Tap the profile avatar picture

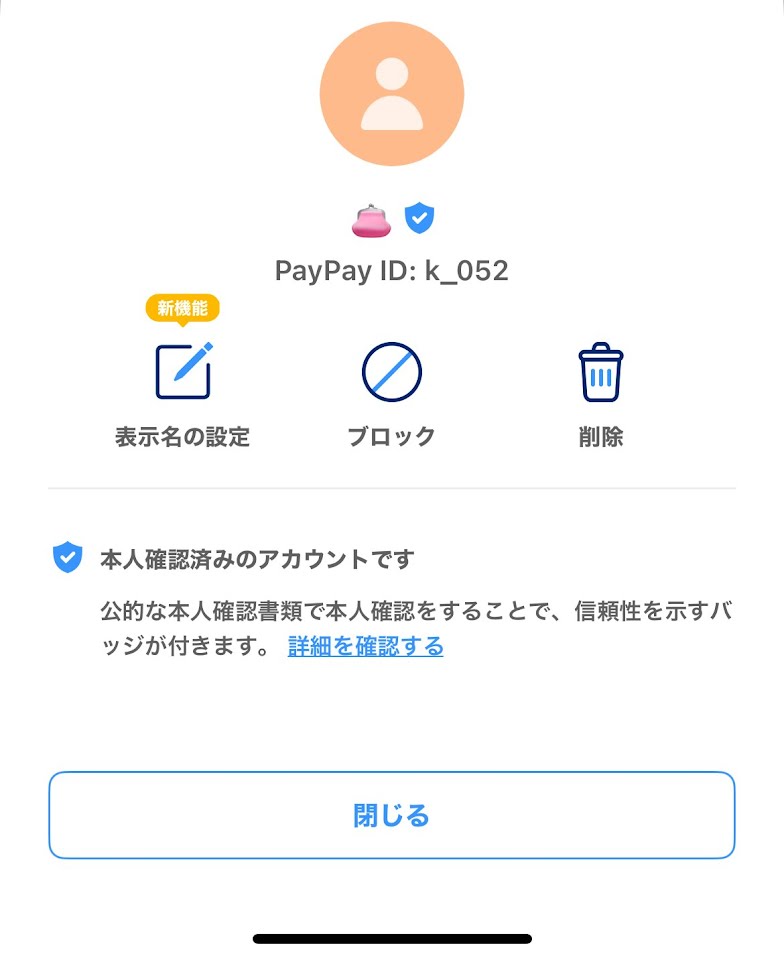pyautogui.click(x=392, y=94)
